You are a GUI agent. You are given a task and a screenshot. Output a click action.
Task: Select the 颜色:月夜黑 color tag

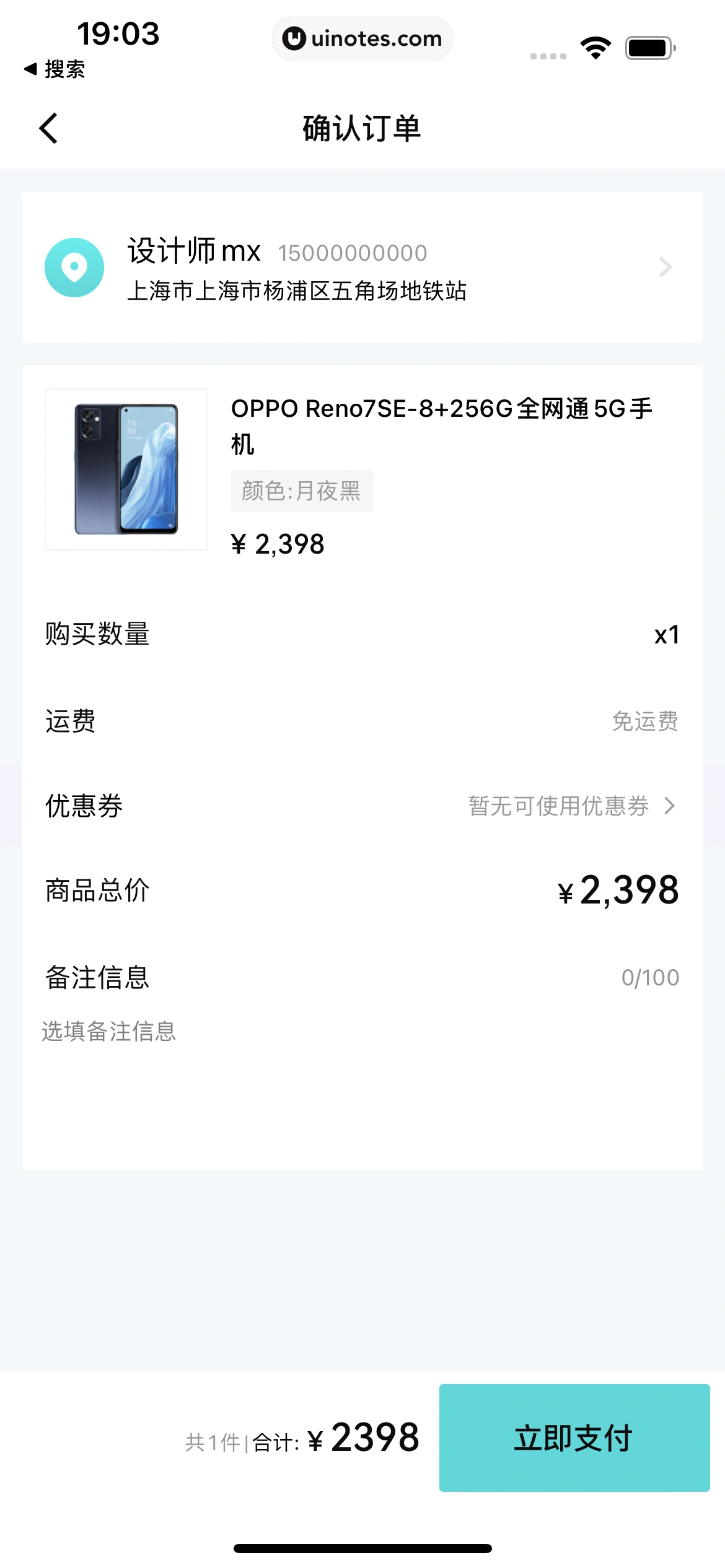pos(302,490)
